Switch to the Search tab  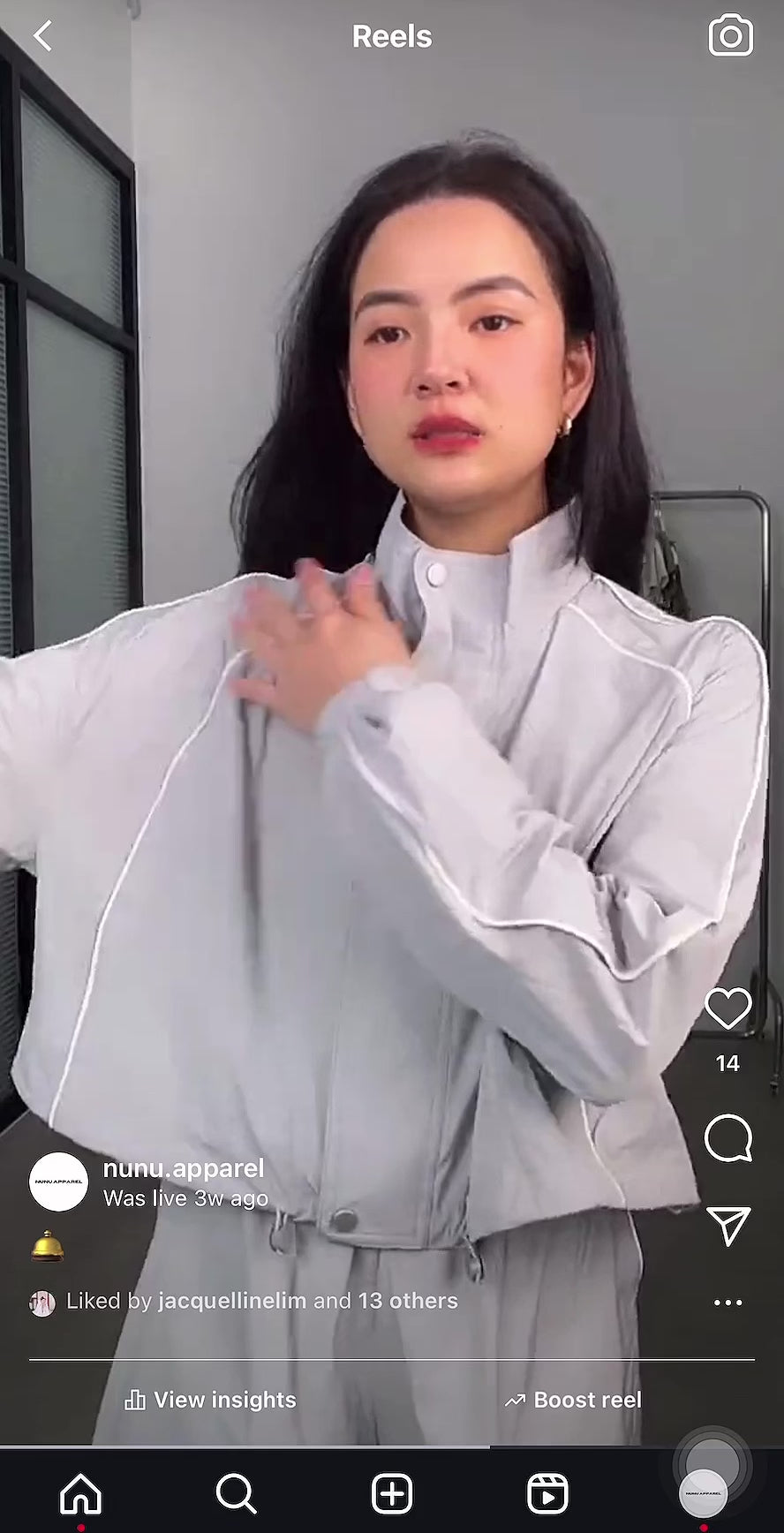236,1494
